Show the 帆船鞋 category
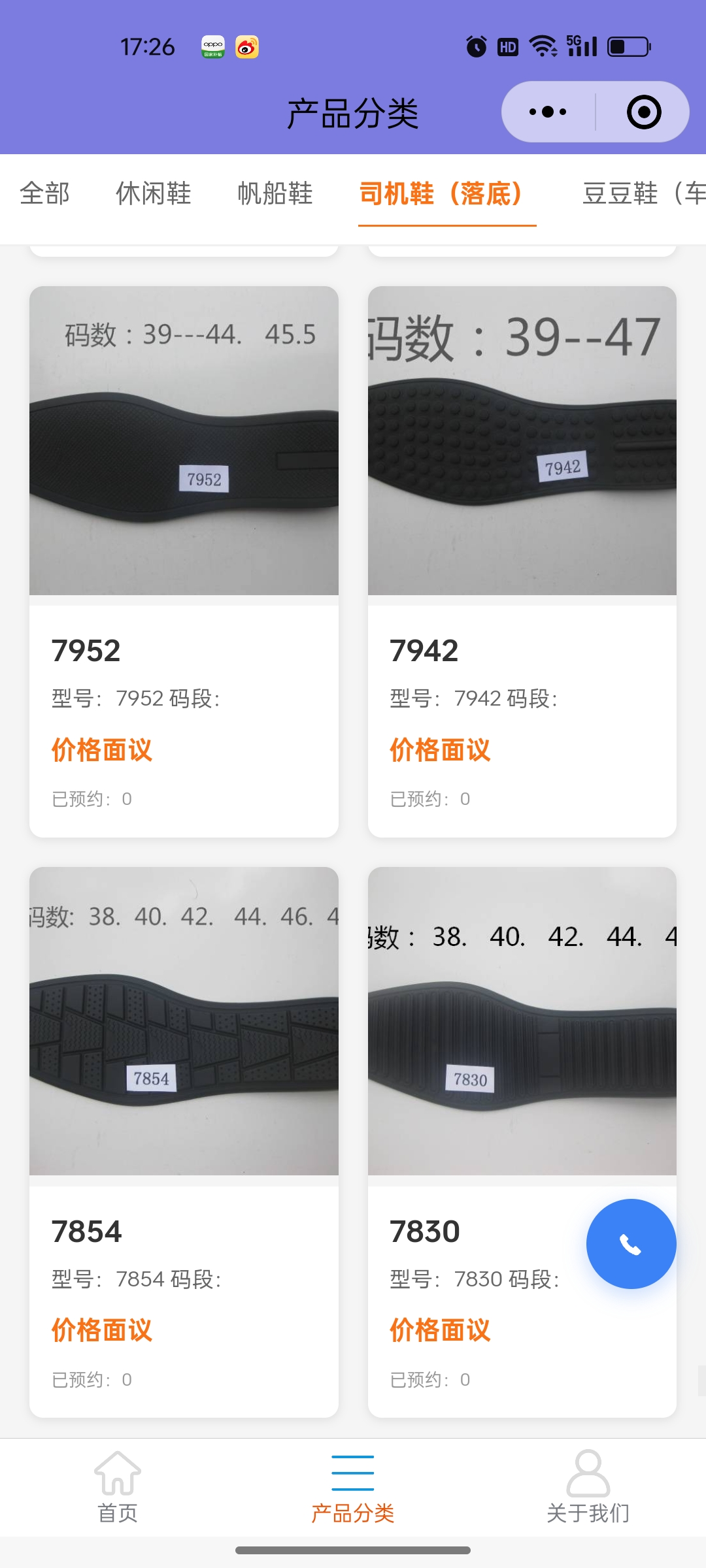The height and width of the screenshot is (1568, 706). [275, 193]
